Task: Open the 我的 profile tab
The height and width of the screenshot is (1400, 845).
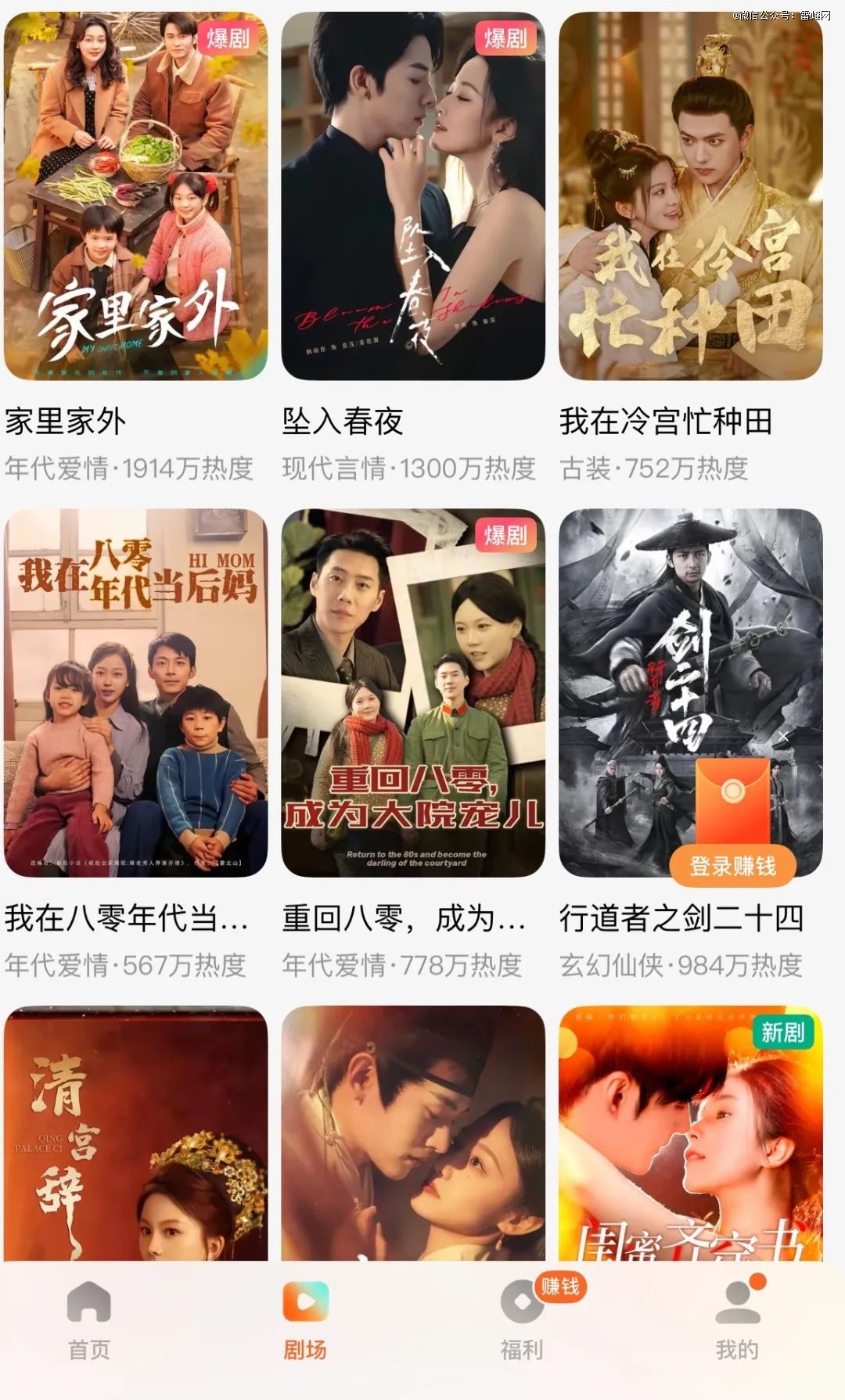Action: (x=737, y=1321)
